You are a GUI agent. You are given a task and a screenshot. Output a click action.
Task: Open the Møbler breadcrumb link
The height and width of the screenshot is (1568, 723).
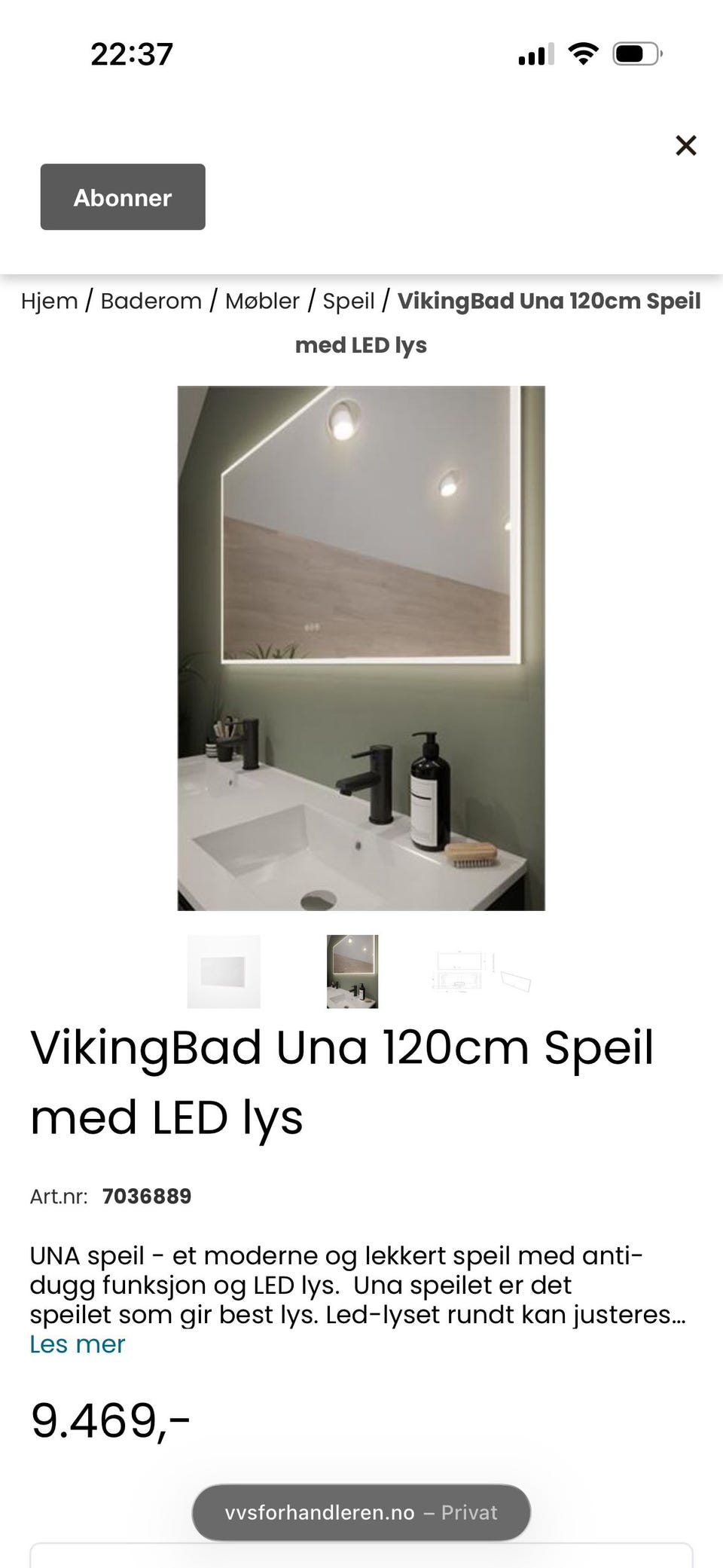click(x=263, y=301)
